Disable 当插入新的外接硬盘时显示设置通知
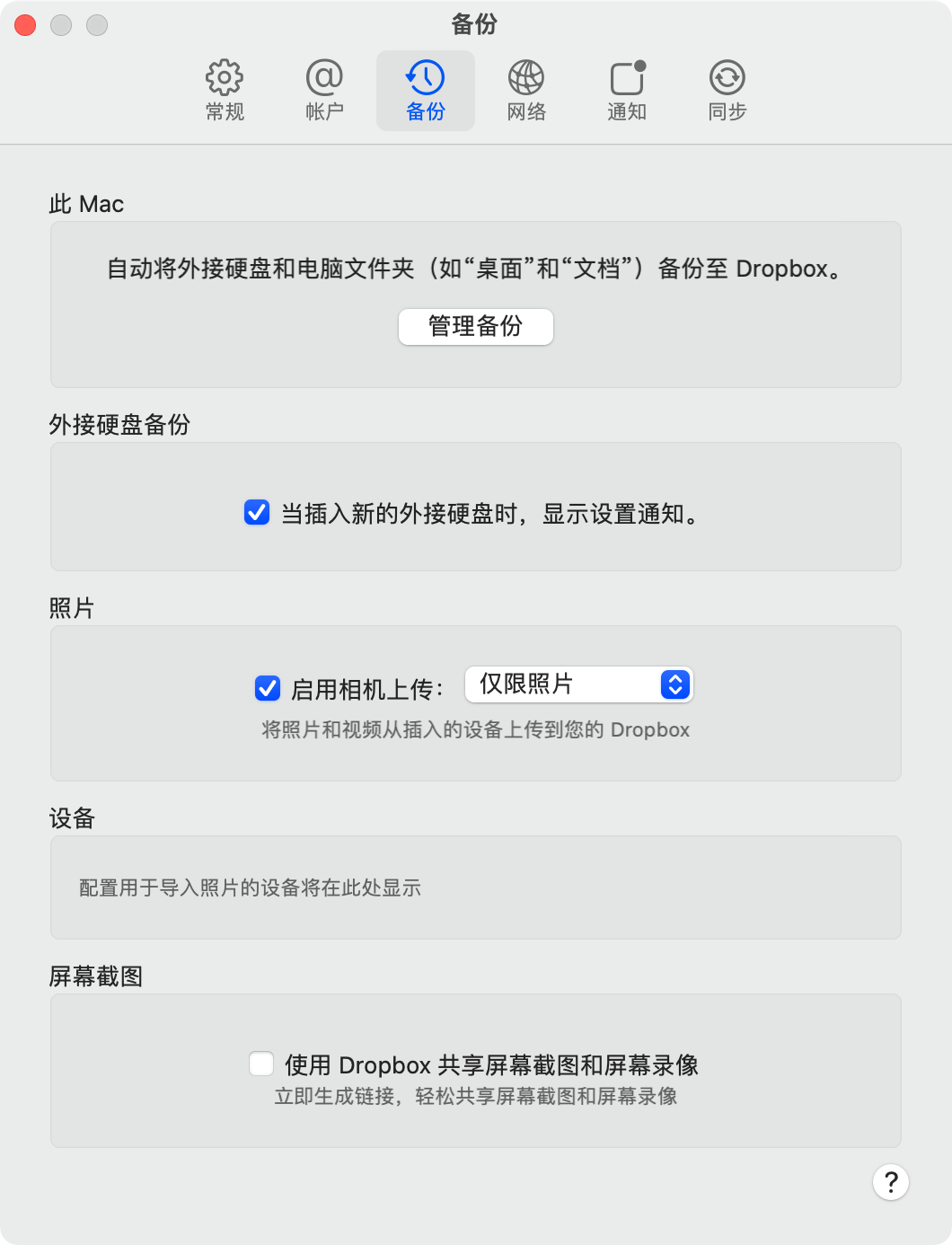Viewport: 952px width, 1245px height. [x=257, y=513]
